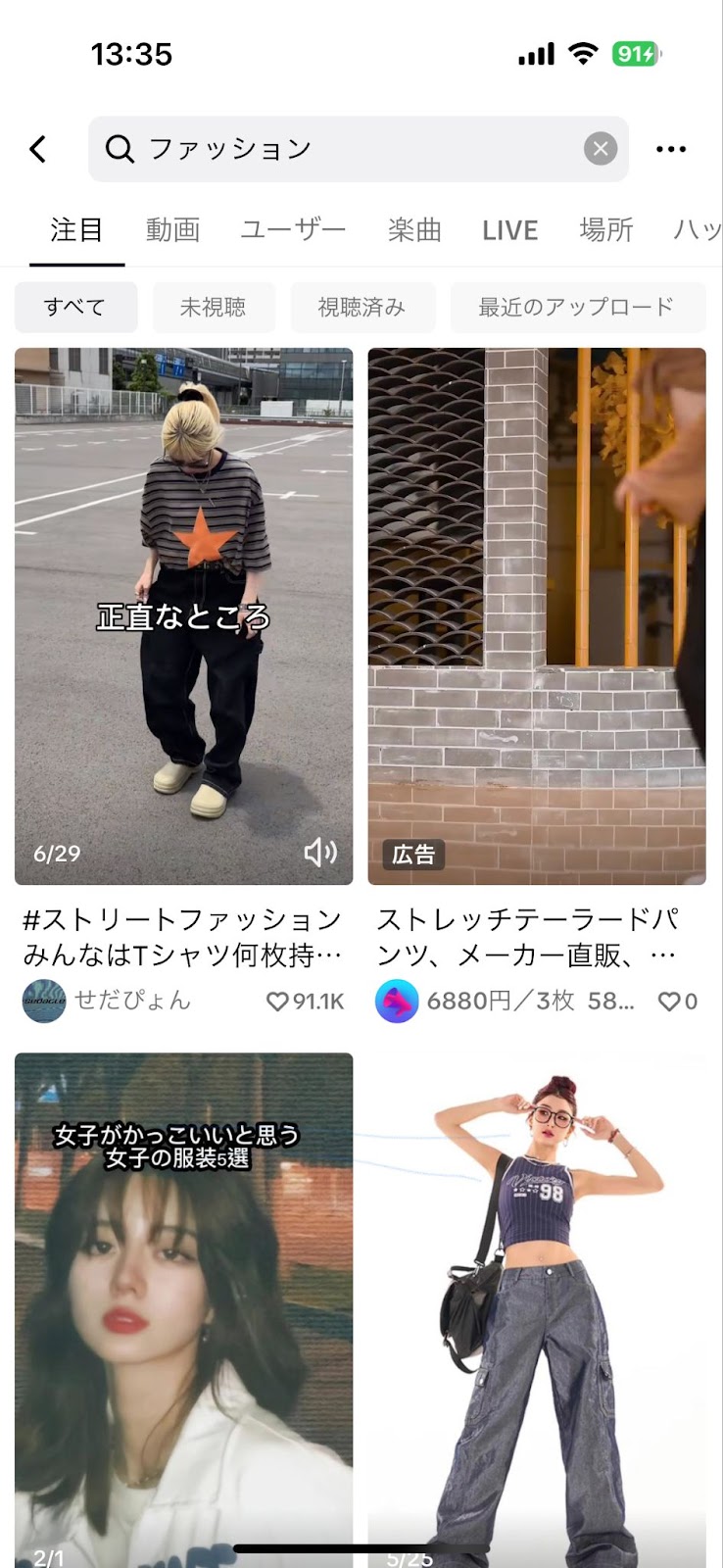Switch to the 楽曲 tab
723x1568 pixels.
(x=414, y=230)
